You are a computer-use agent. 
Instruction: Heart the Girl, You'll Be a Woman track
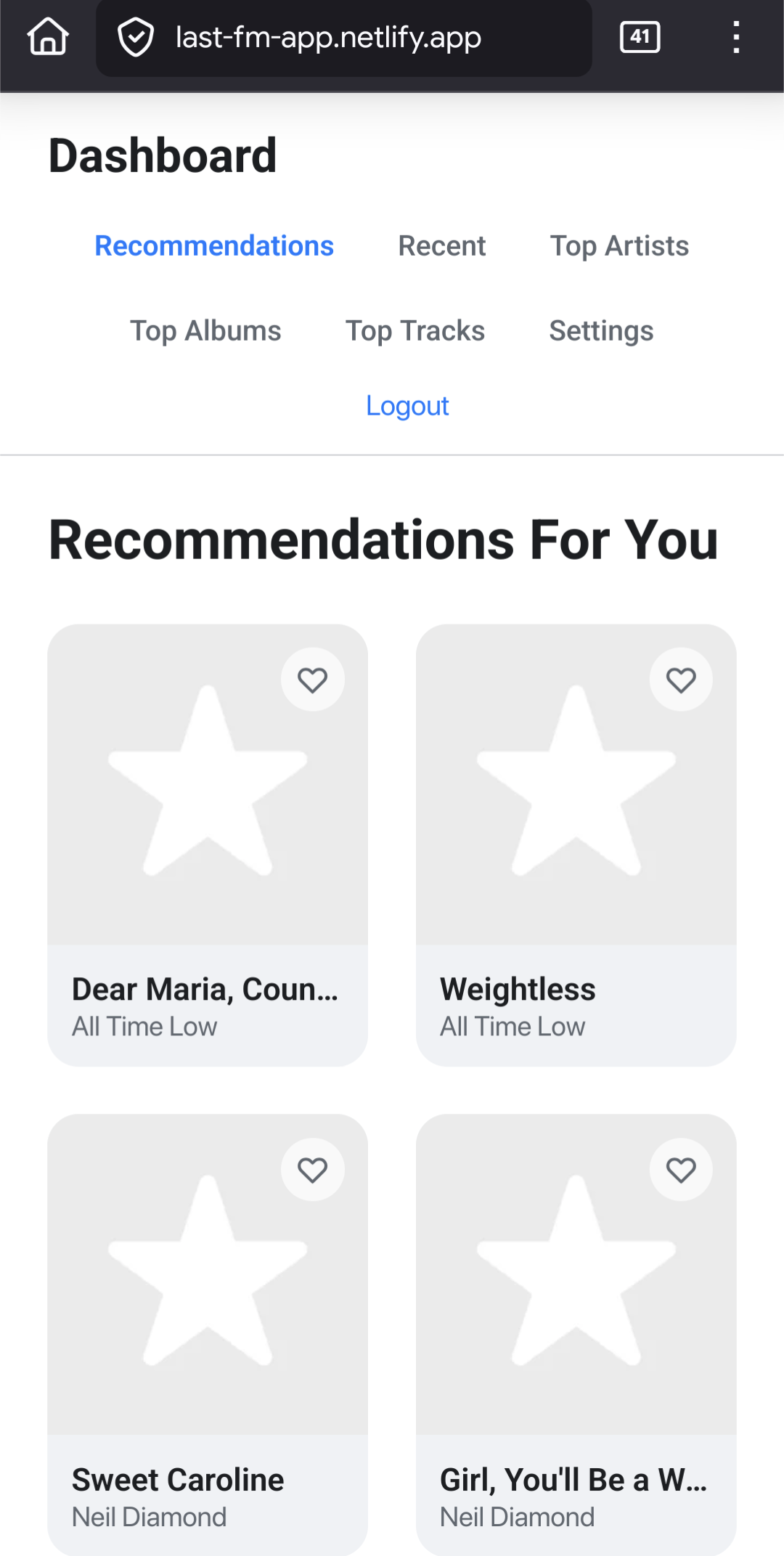(x=681, y=1170)
